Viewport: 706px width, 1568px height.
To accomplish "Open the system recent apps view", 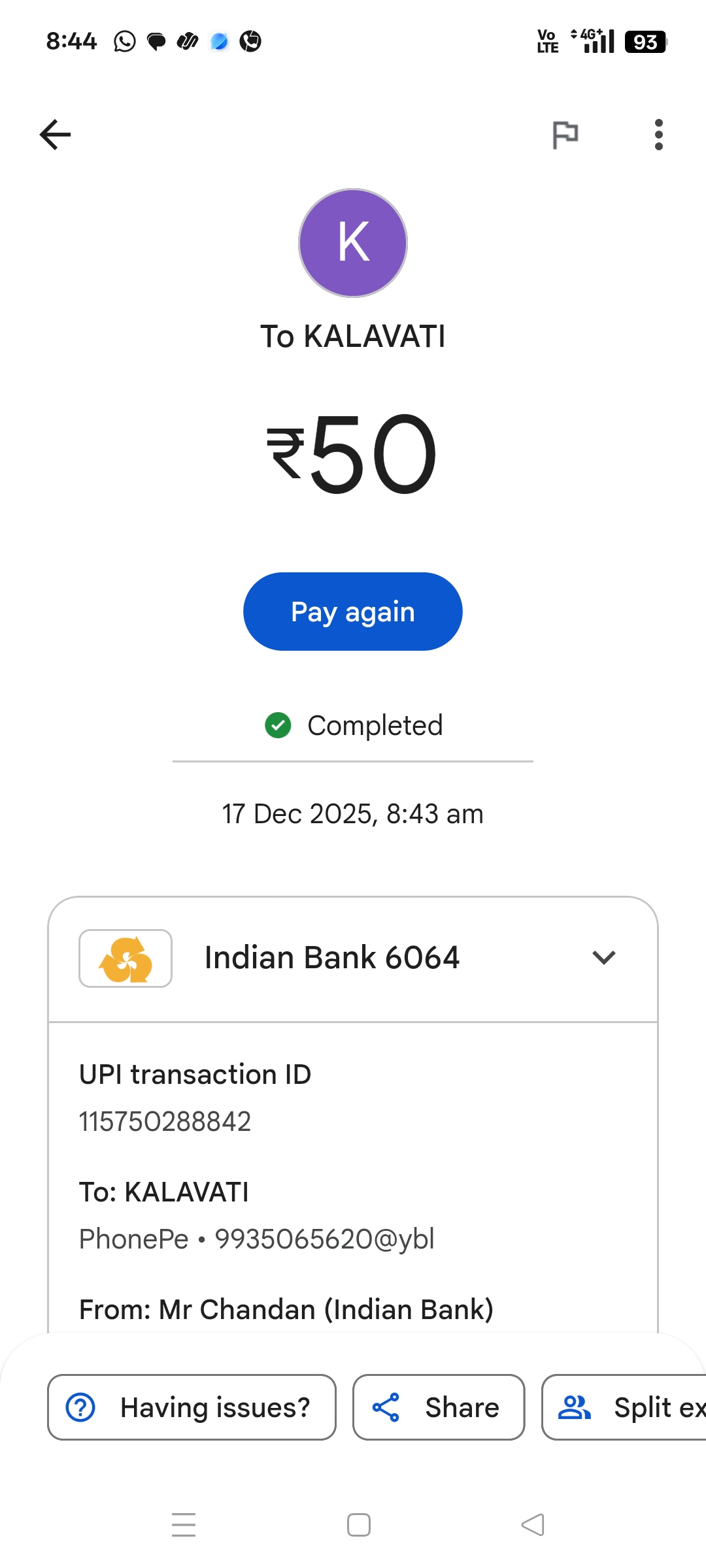I will pyautogui.click(x=184, y=1525).
